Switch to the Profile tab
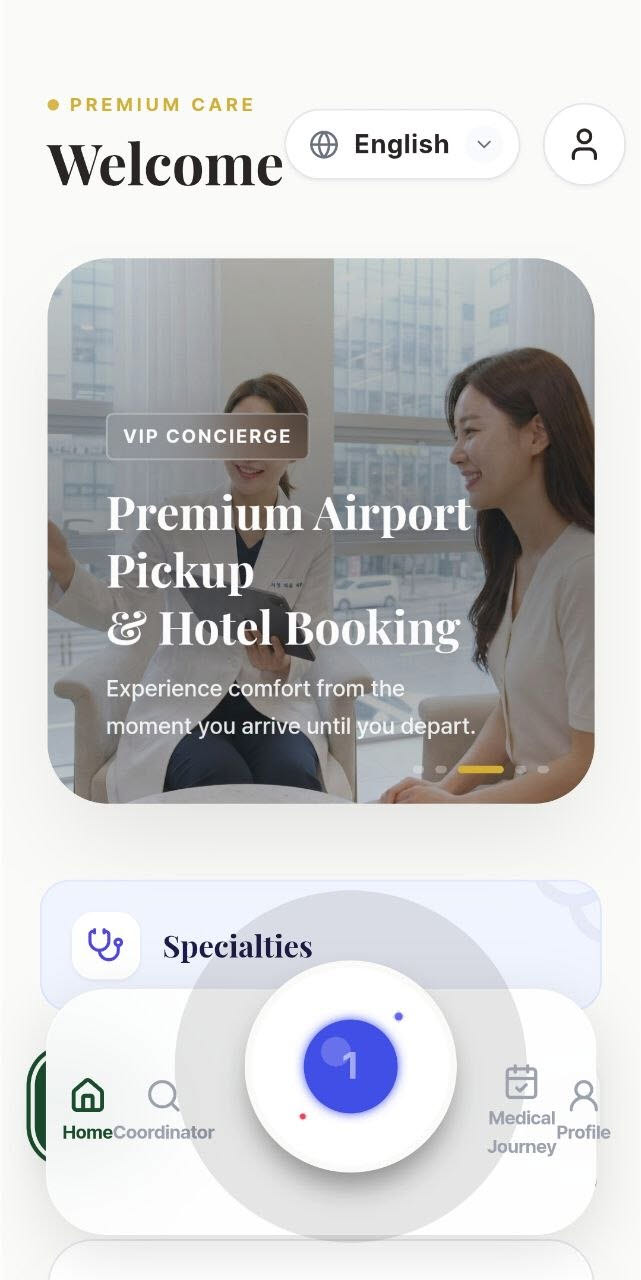641x1280 pixels. pos(584,1110)
